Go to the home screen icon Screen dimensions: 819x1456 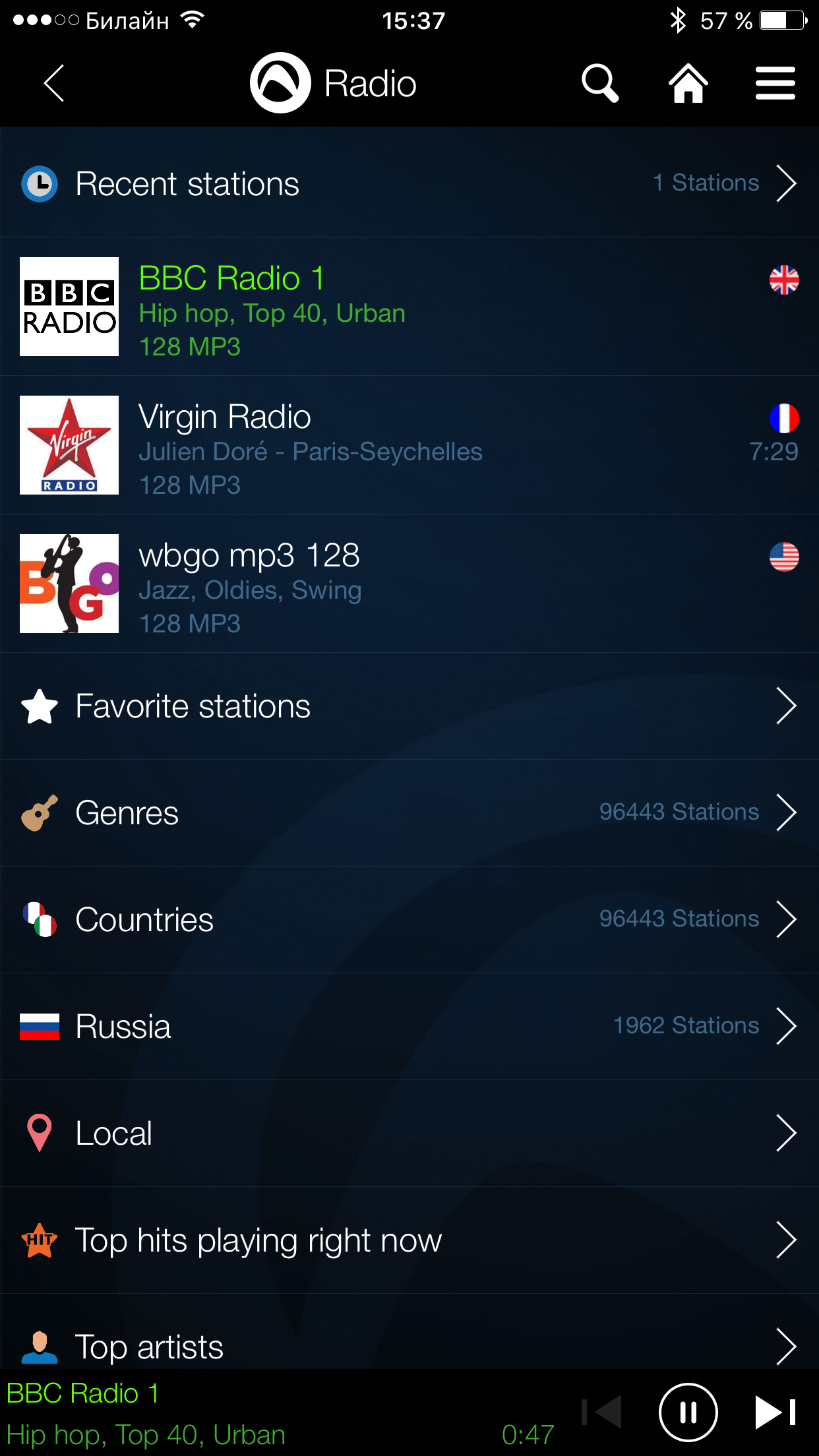[x=688, y=83]
